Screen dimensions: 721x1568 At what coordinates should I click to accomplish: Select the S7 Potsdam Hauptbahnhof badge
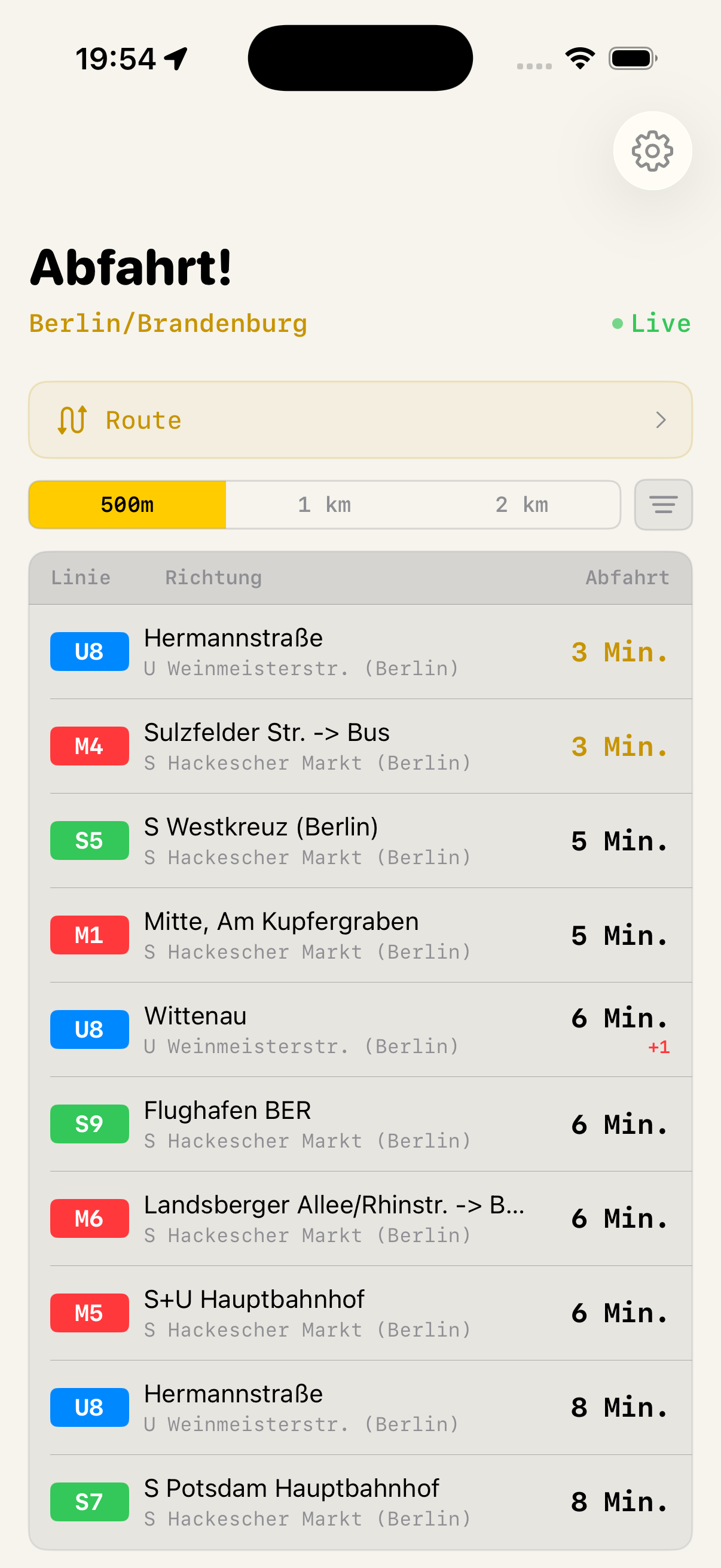89,1502
